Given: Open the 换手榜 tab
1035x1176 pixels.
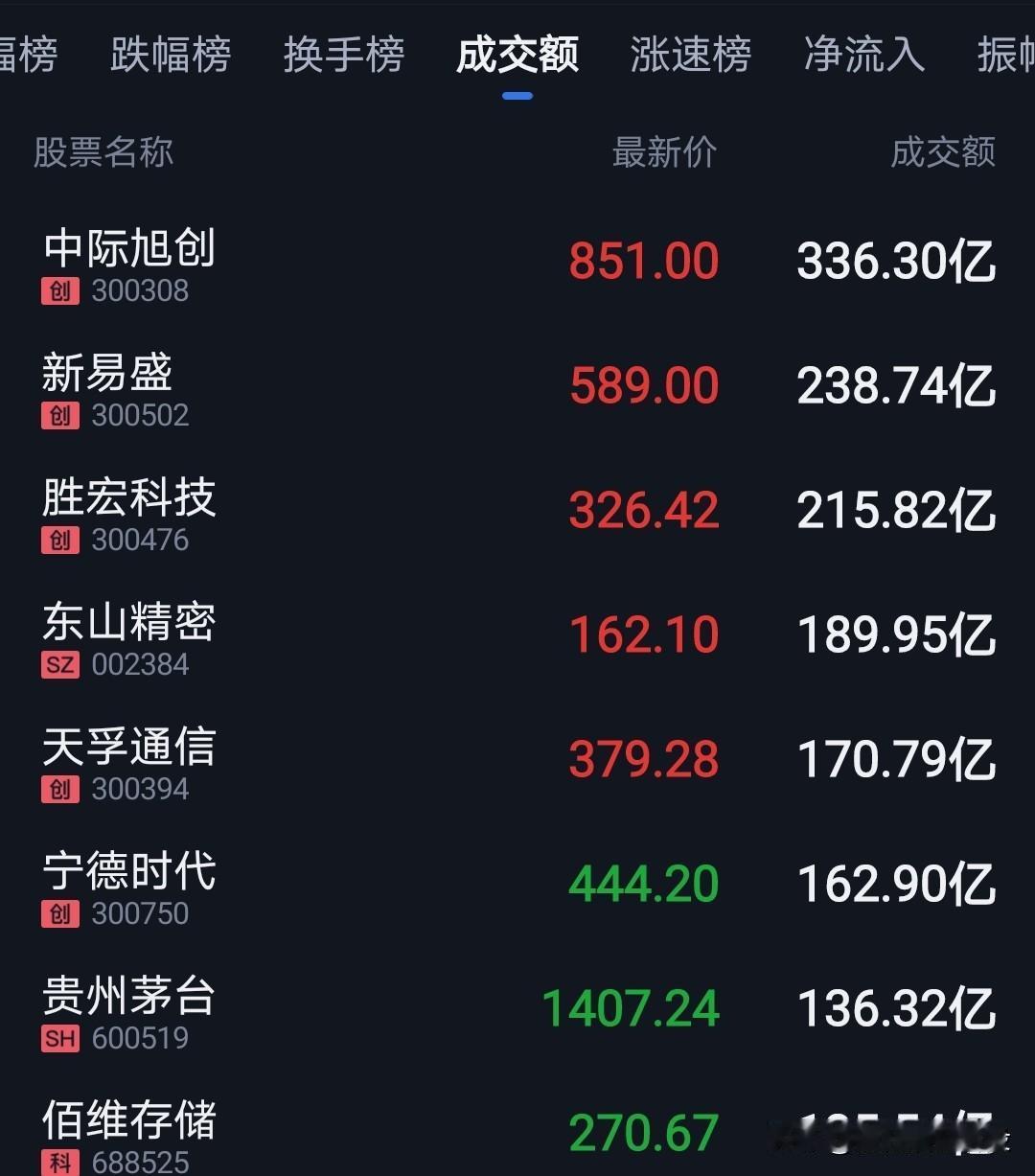Looking at the screenshot, I should 344,56.
